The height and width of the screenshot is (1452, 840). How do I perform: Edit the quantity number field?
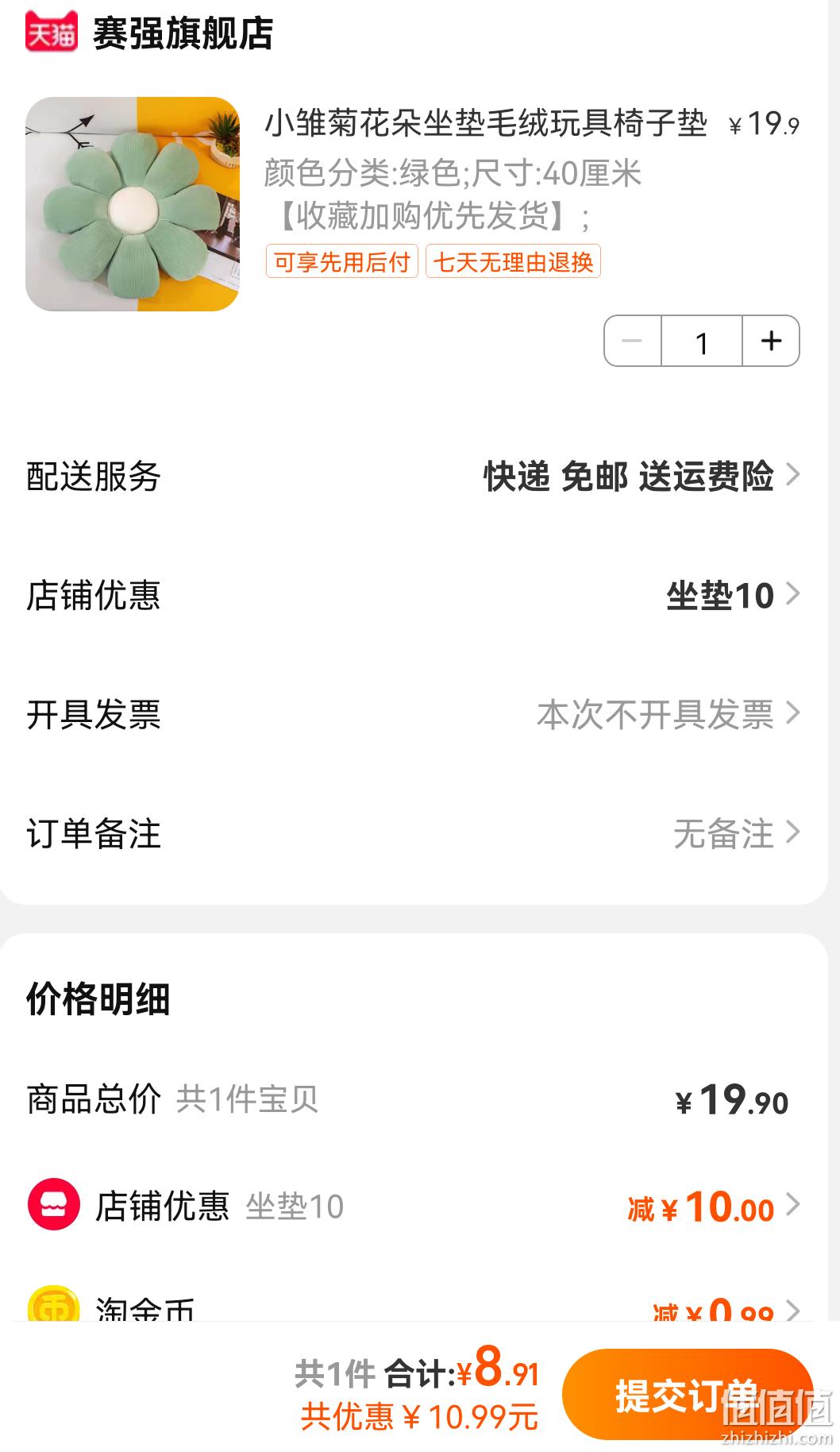[x=702, y=341]
